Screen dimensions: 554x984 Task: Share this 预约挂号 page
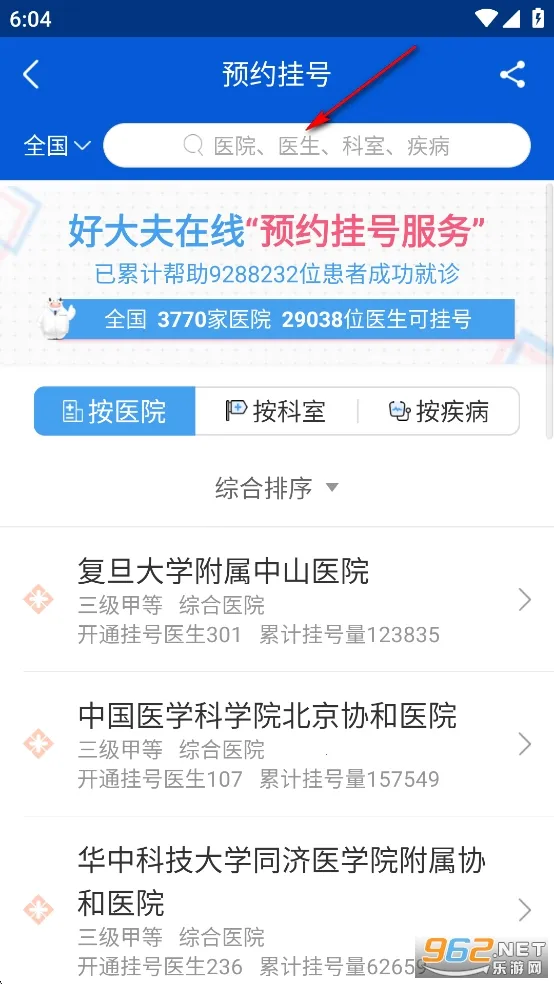[x=512, y=75]
